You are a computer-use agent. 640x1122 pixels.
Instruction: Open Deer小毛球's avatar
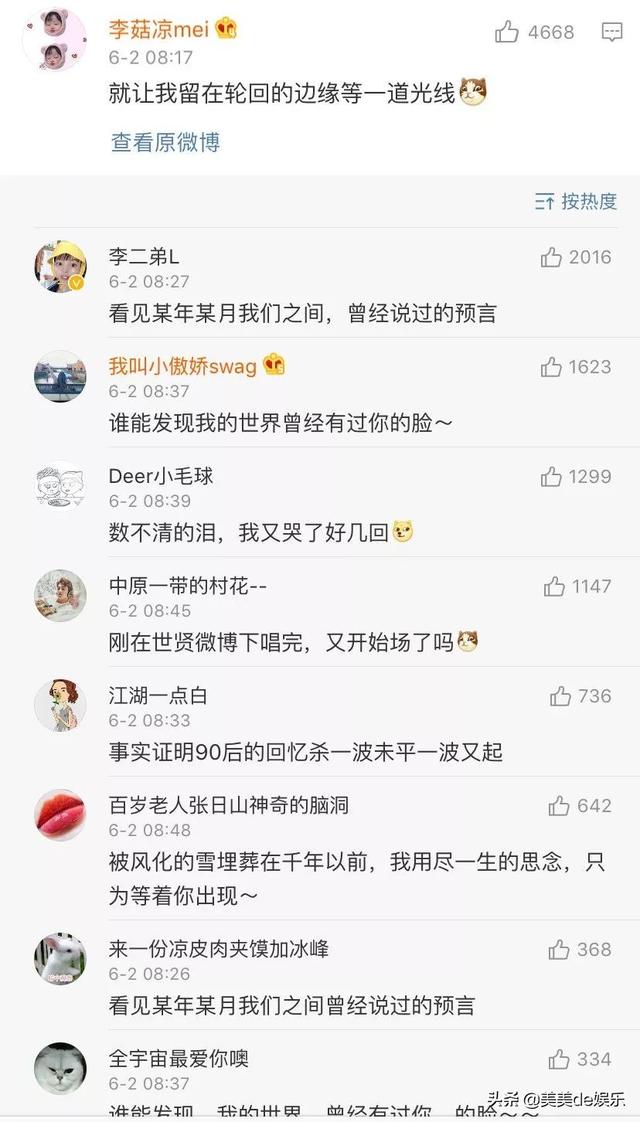60,486
